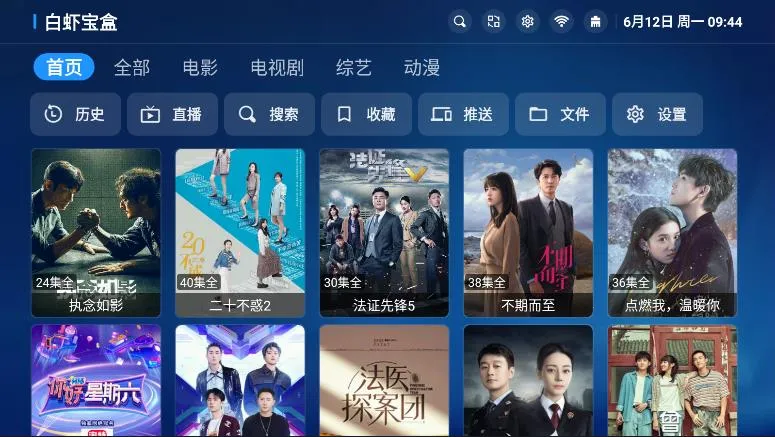Image resolution: width=775 pixels, height=437 pixels.
Task: Open the Wi-Fi icon in the top bar
Action: [x=561, y=21]
